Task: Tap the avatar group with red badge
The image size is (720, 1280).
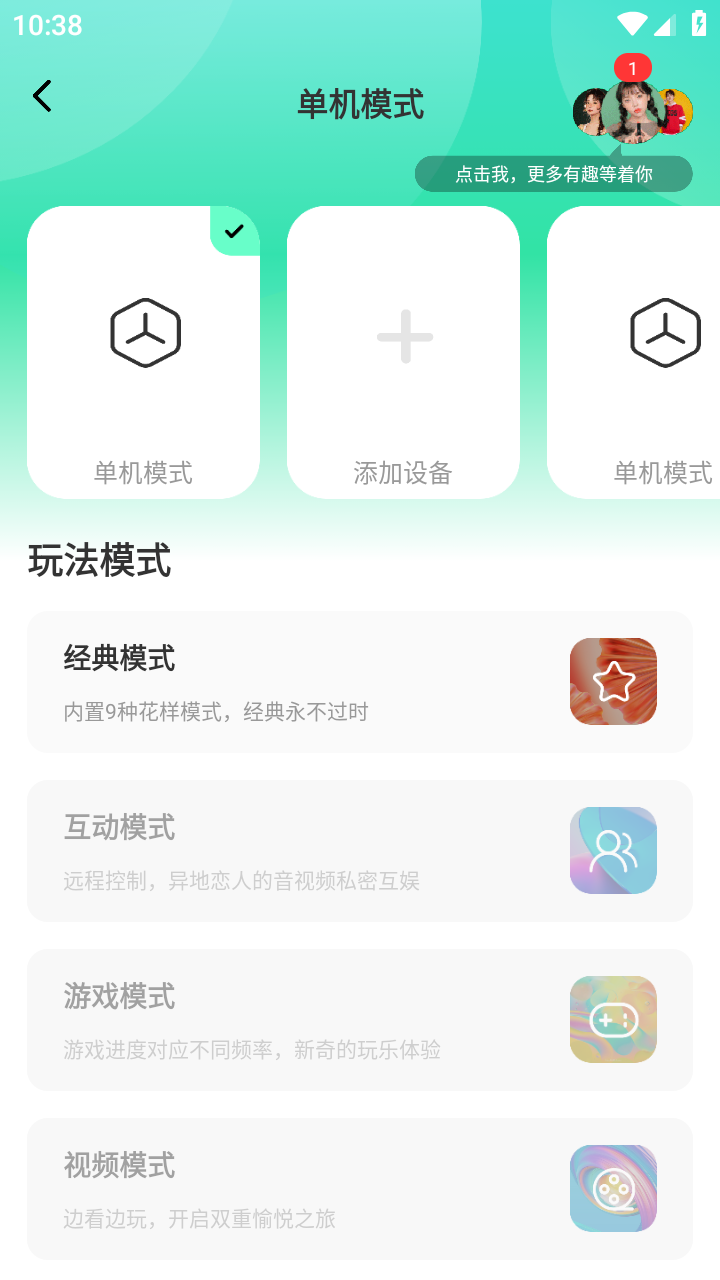Action: tap(632, 110)
